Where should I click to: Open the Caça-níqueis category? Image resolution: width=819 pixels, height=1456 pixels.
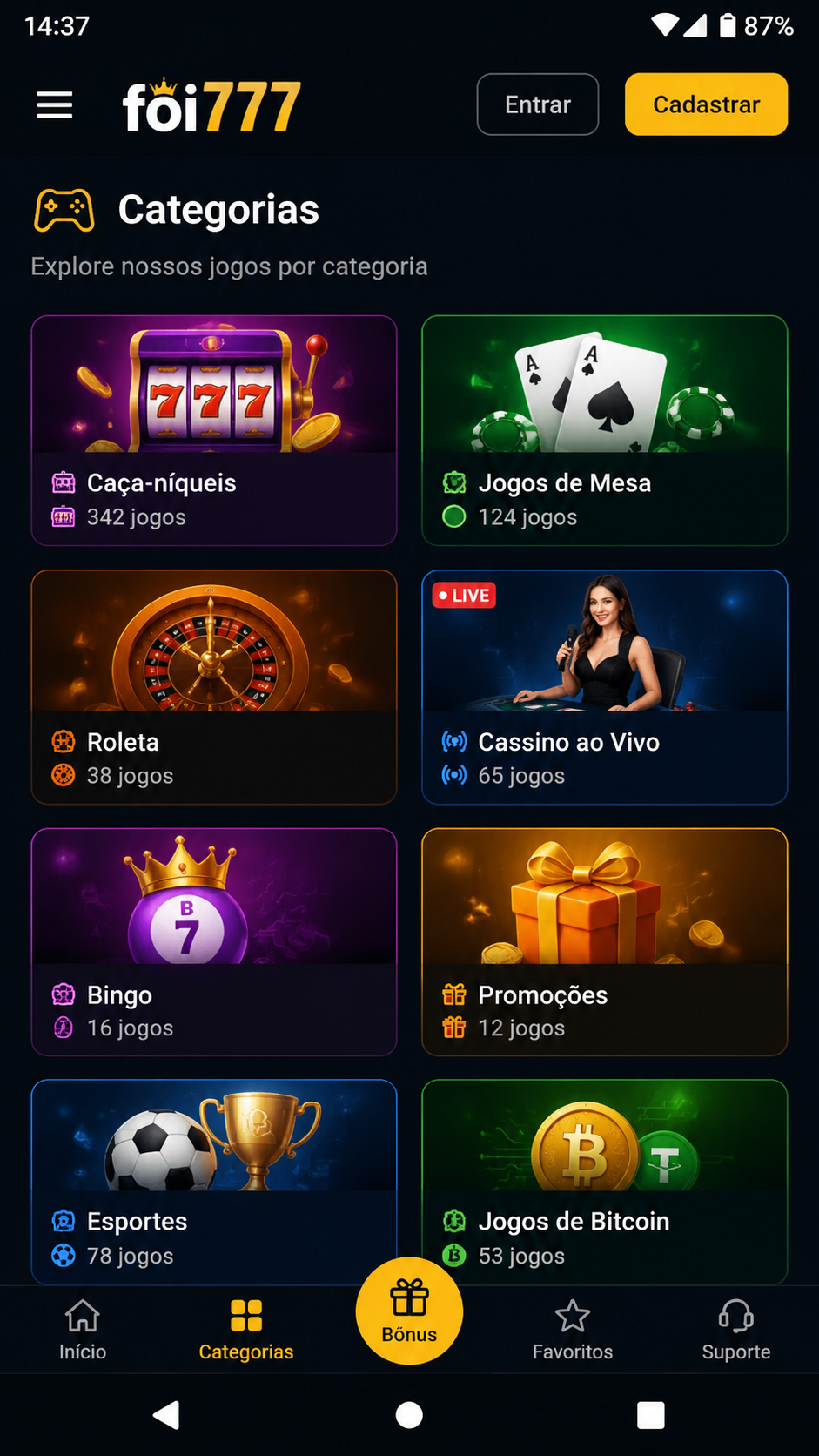(x=214, y=430)
